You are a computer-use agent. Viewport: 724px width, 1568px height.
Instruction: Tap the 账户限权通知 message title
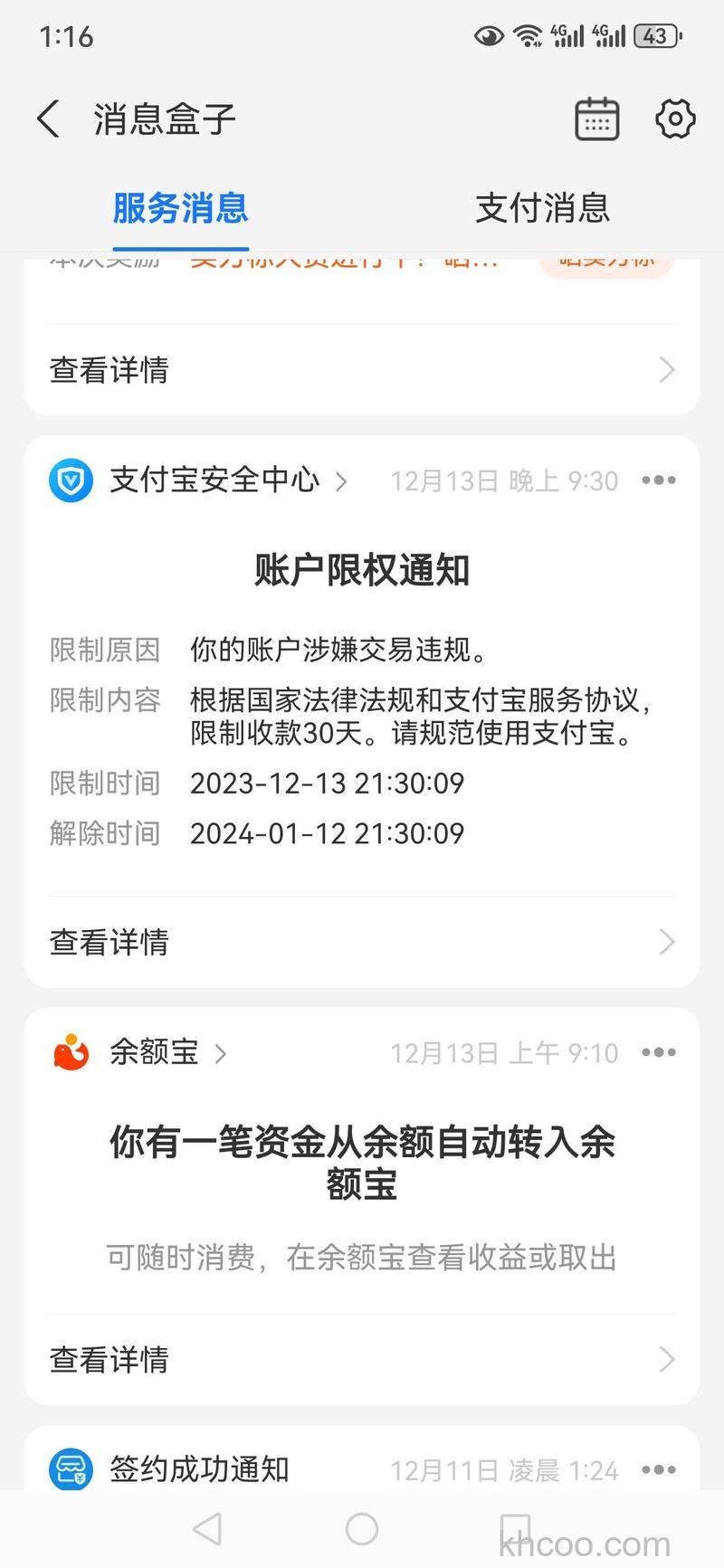coord(361,570)
